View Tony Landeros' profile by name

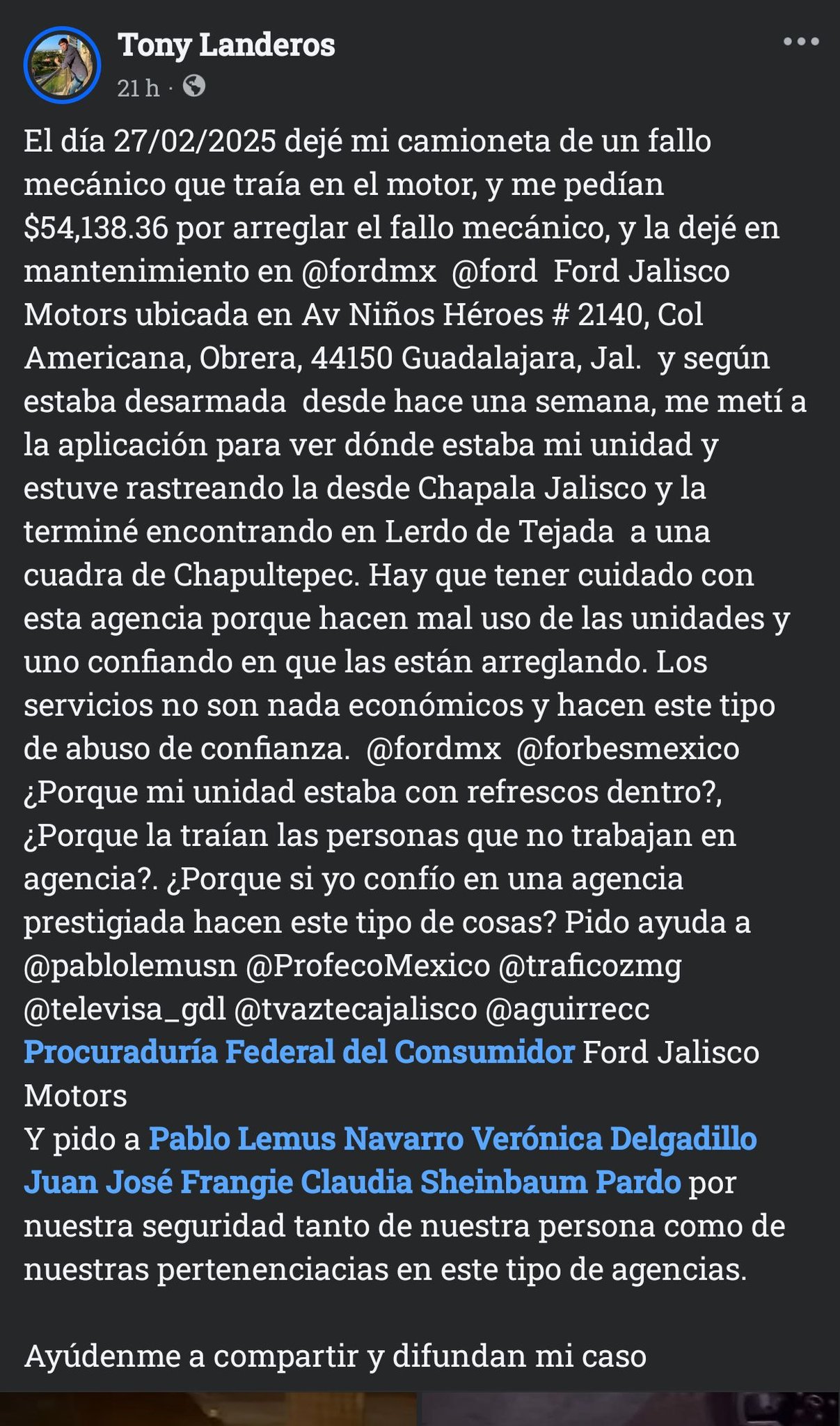coord(226,45)
